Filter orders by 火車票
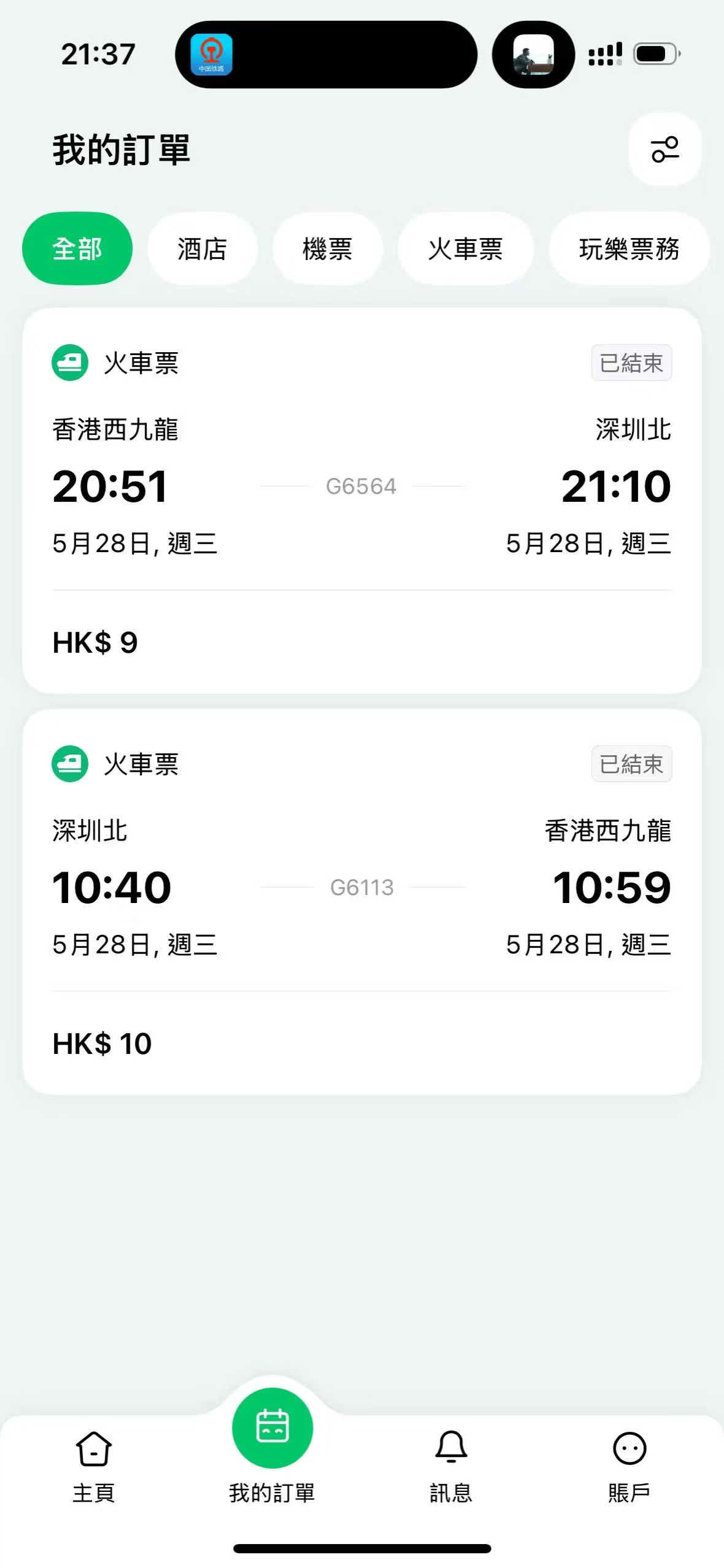 465,249
